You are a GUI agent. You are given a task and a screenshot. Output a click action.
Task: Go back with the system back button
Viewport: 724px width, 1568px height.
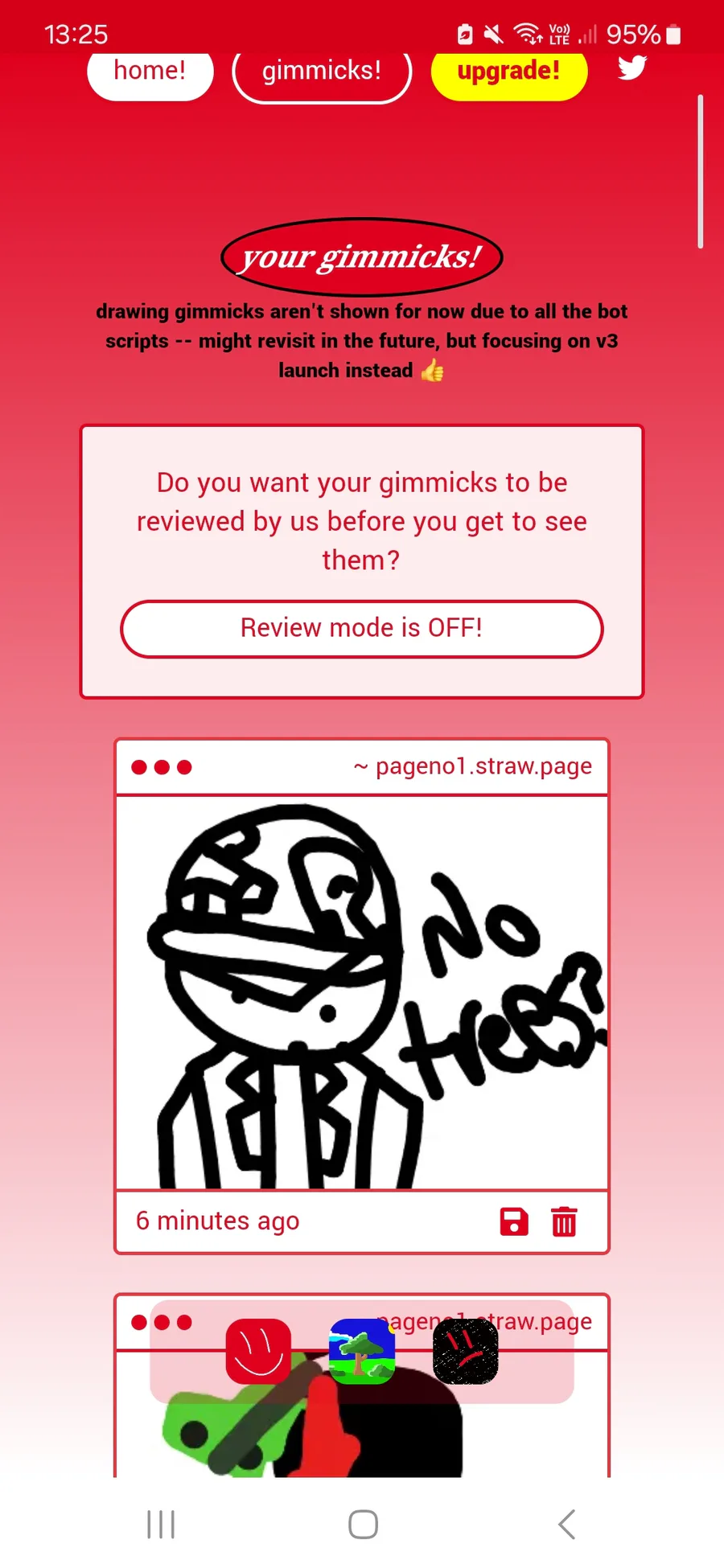tap(567, 1524)
